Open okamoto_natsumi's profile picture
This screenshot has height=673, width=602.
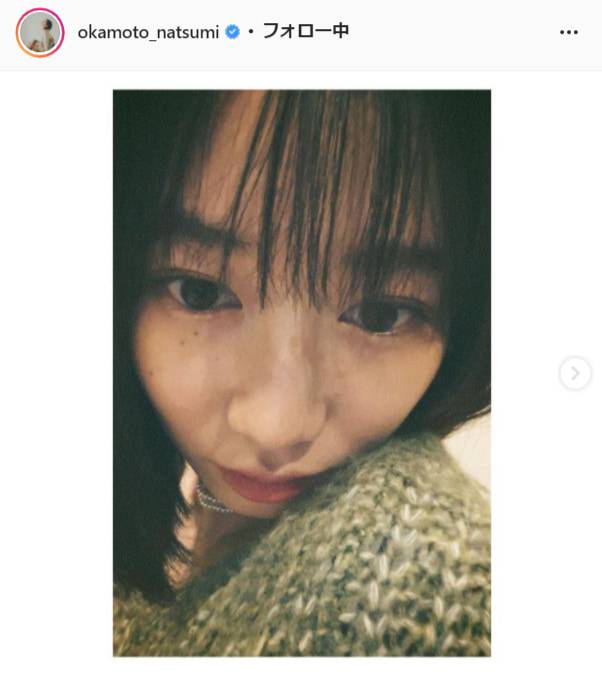point(40,32)
